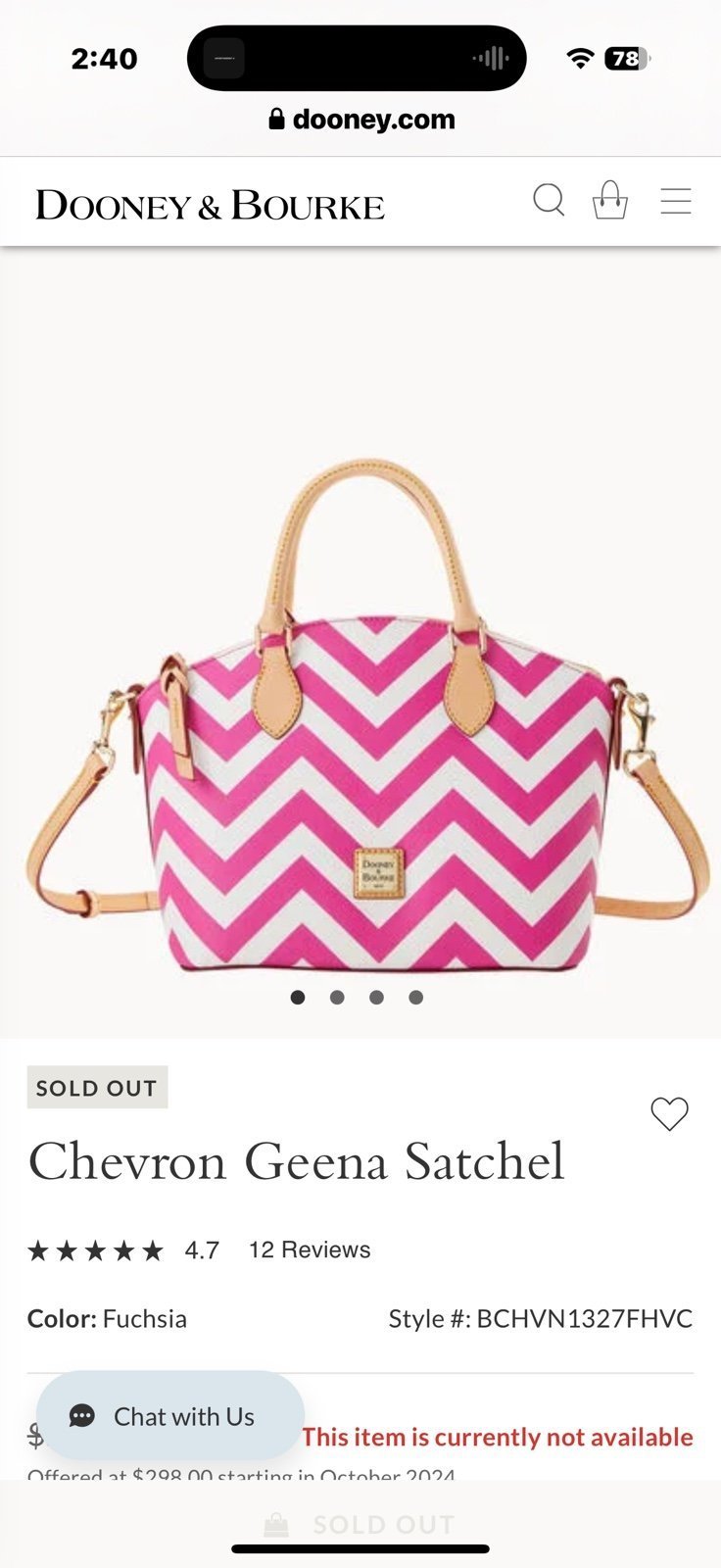Viewport: 721px width, 1568px height.
Task: Open the hamburger menu
Action: [x=676, y=201]
